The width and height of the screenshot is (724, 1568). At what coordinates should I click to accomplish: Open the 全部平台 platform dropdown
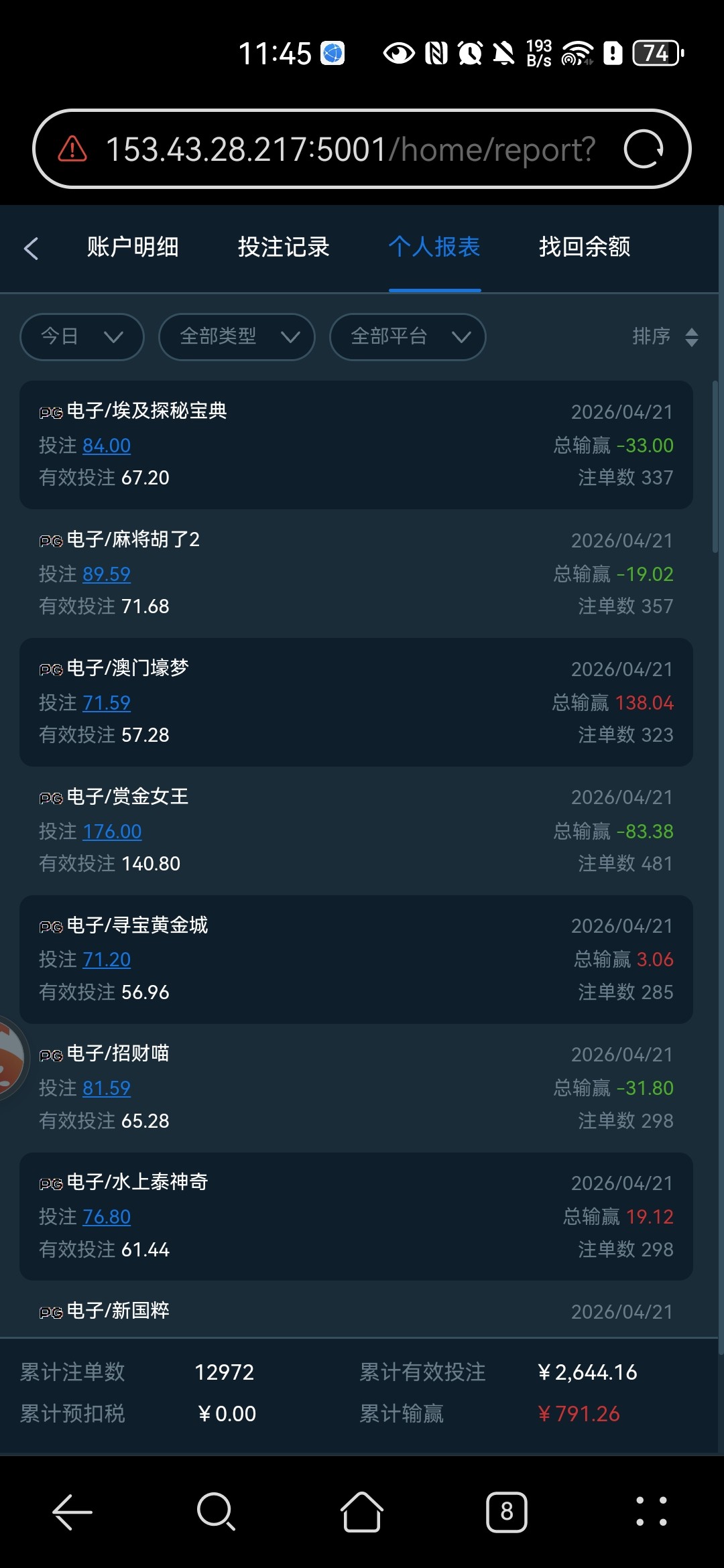[408, 336]
